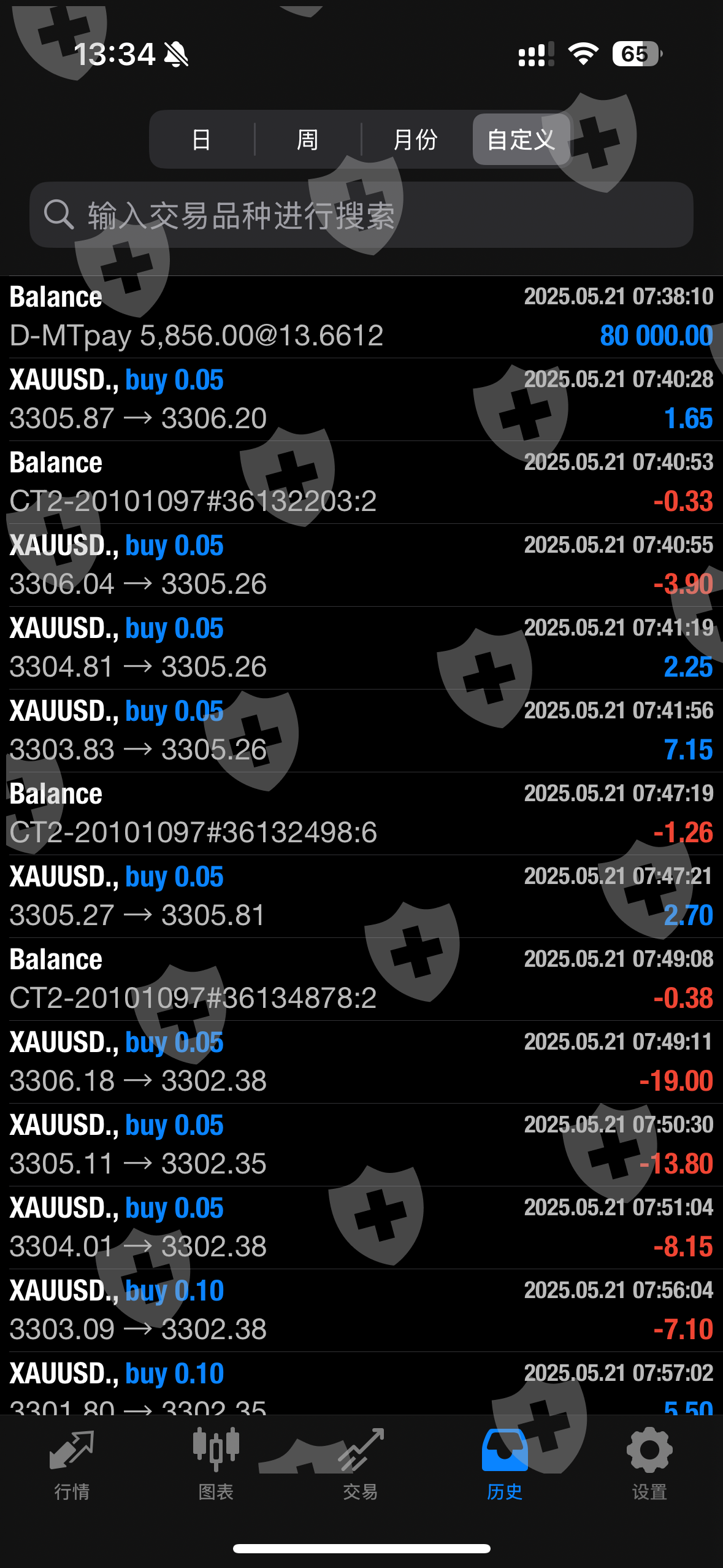Select the 周 (week) period tab
This screenshot has width=723, height=1568.
click(x=307, y=140)
